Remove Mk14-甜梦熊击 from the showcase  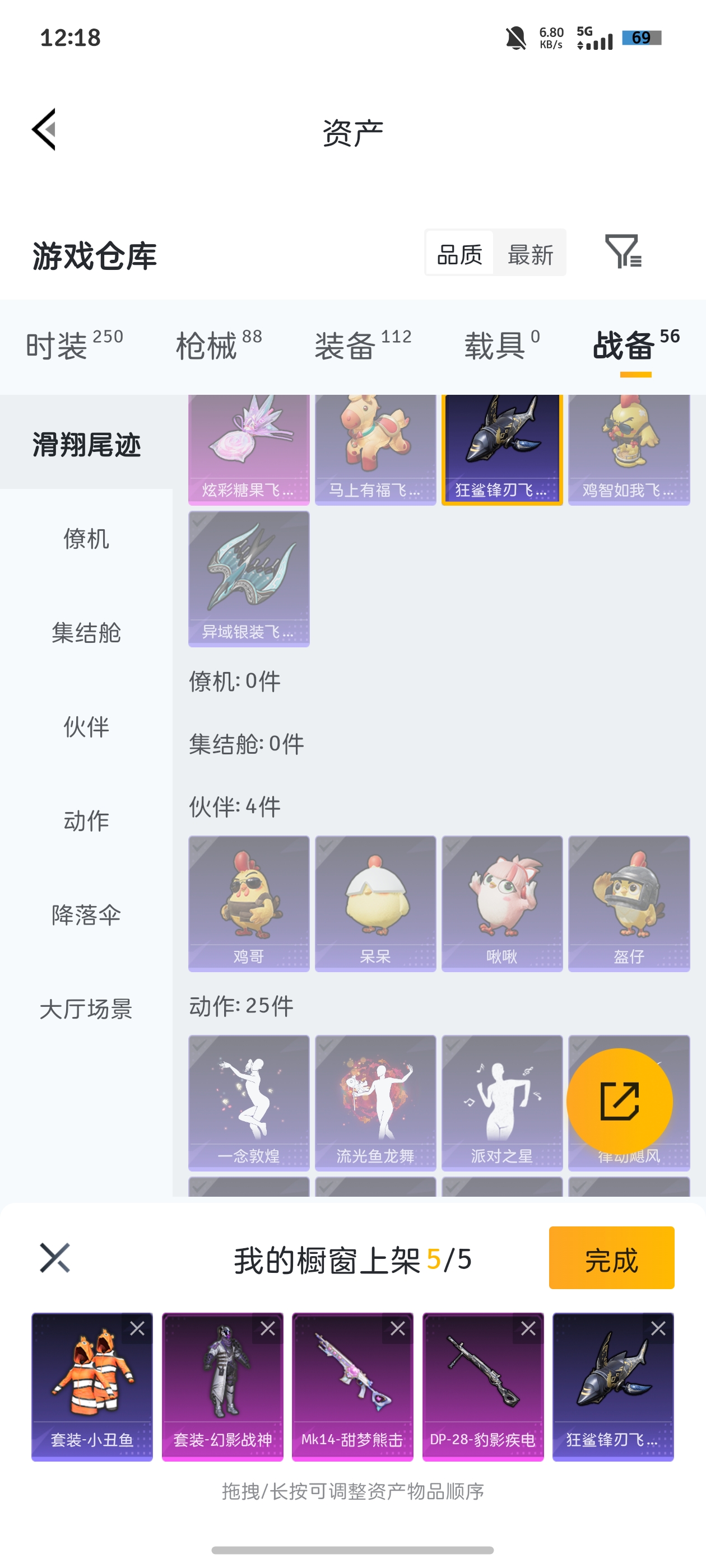[398, 1328]
